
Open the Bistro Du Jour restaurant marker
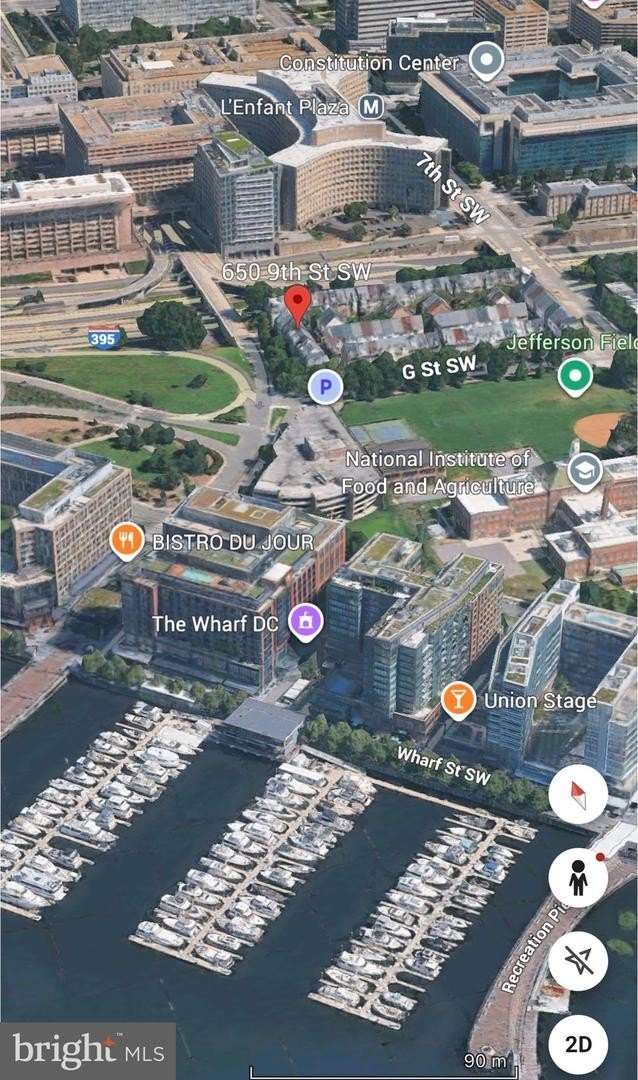click(126, 542)
